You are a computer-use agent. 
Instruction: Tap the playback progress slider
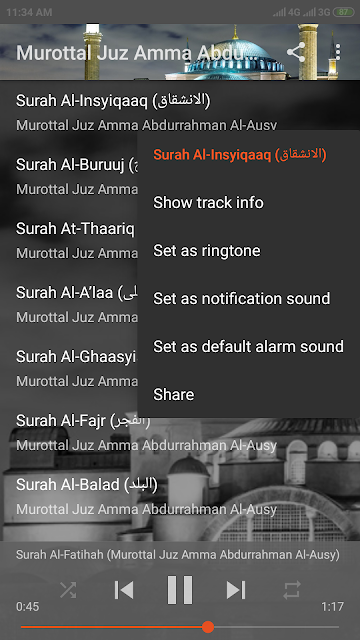tap(180, 627)
